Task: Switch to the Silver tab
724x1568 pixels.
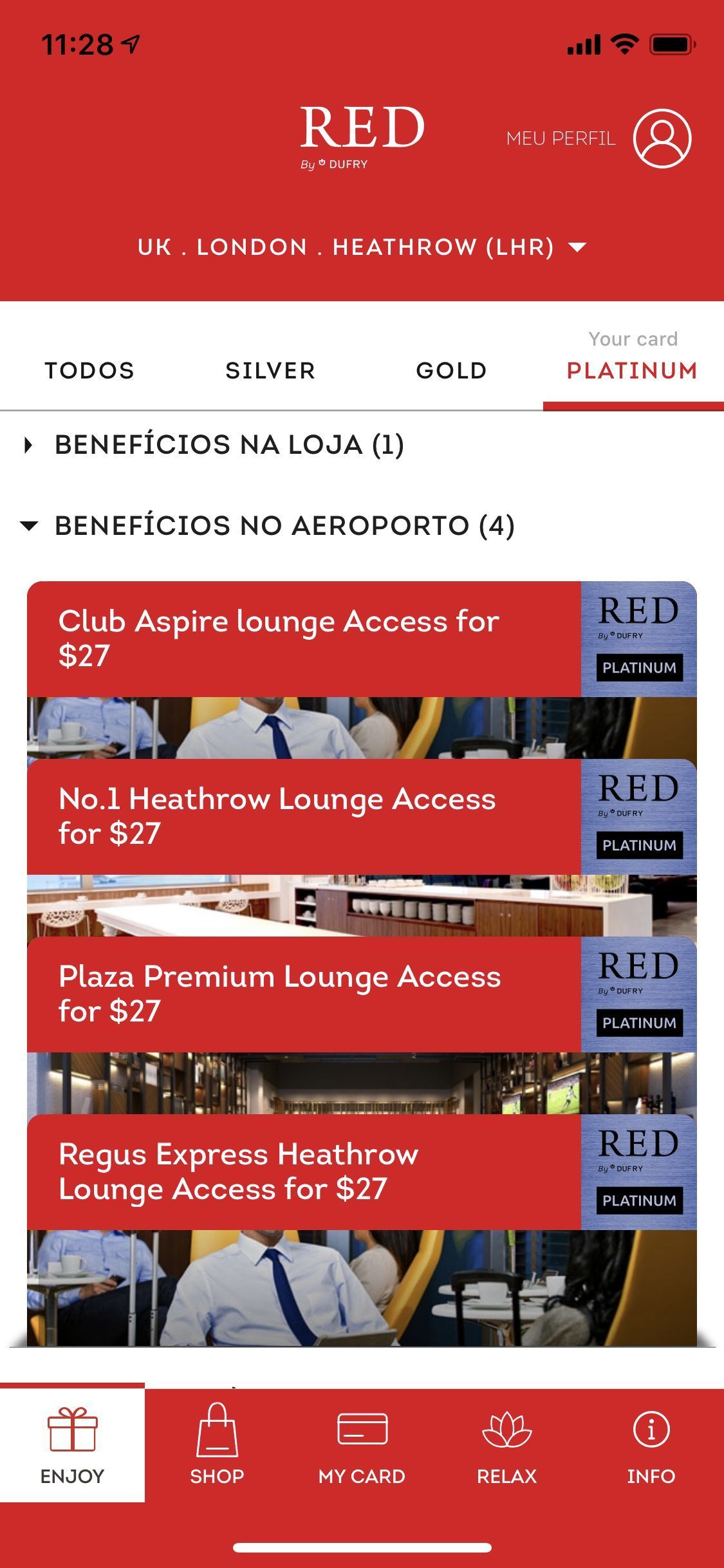Action: pos(270,371)
